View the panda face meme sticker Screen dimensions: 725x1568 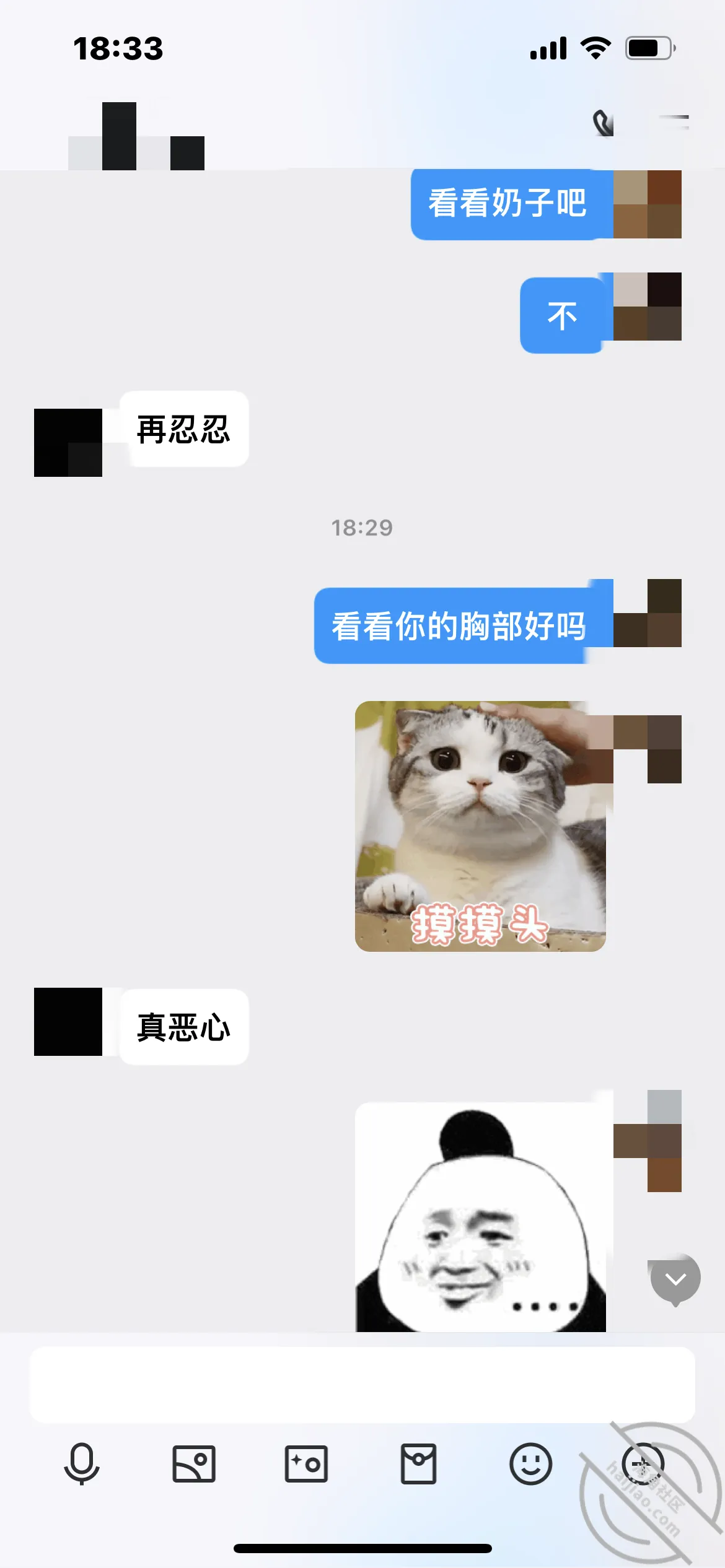coord(480,1217)
